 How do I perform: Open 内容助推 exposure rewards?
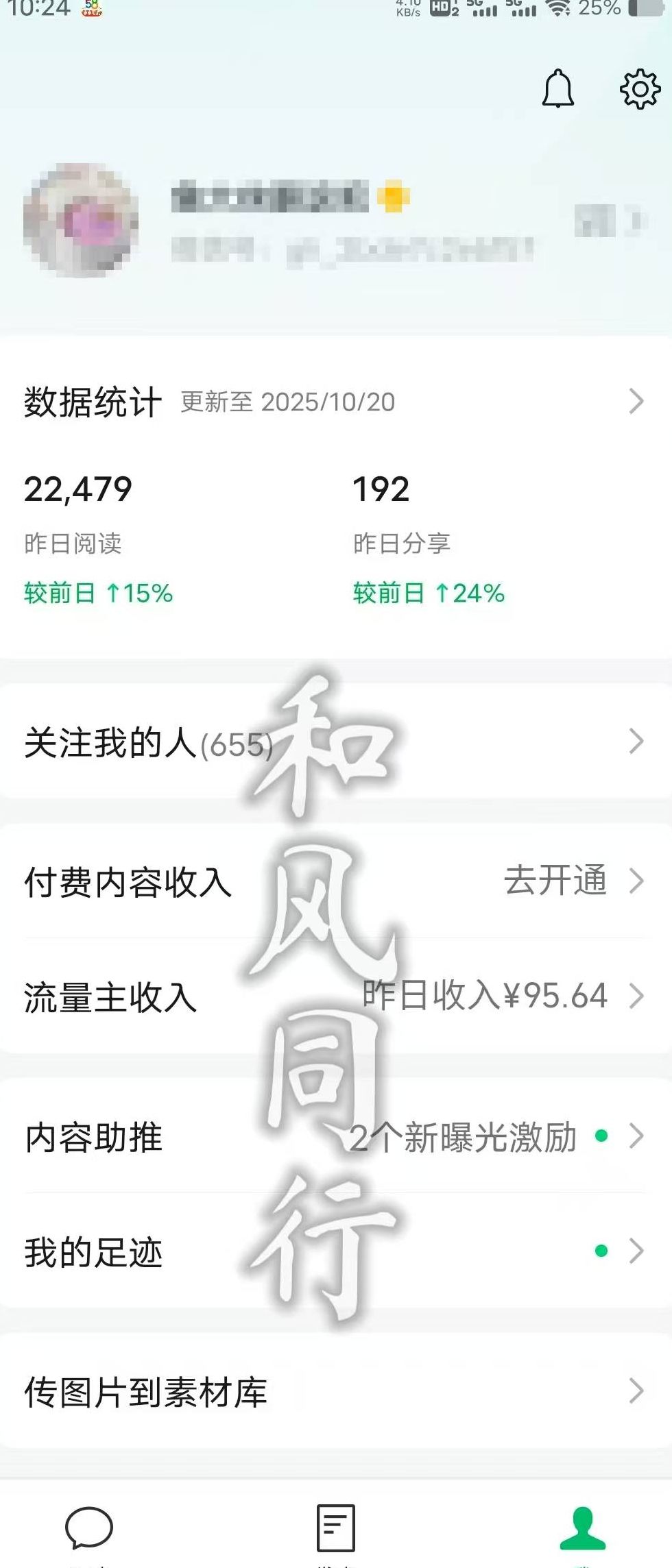click(335, 1137)
